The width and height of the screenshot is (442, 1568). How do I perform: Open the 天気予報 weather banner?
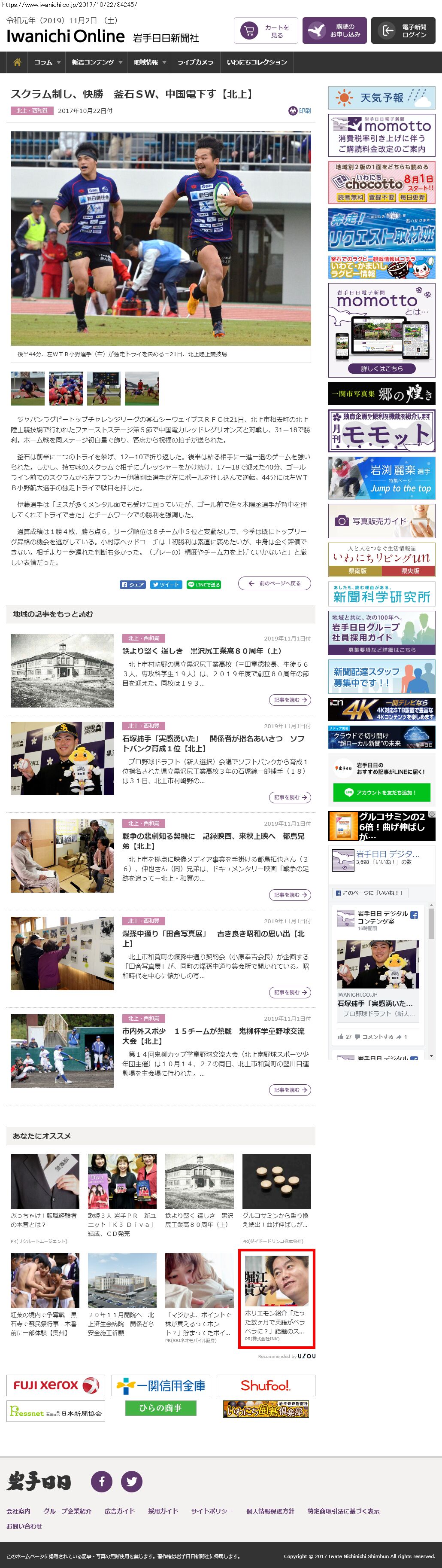click(x=381, y=98)
